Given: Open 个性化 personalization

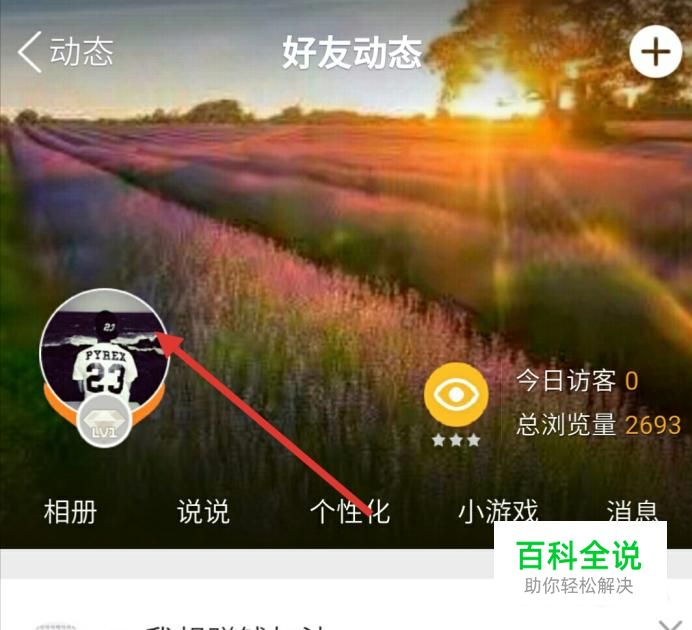Looking at the screenshot, I should (350, 512).
